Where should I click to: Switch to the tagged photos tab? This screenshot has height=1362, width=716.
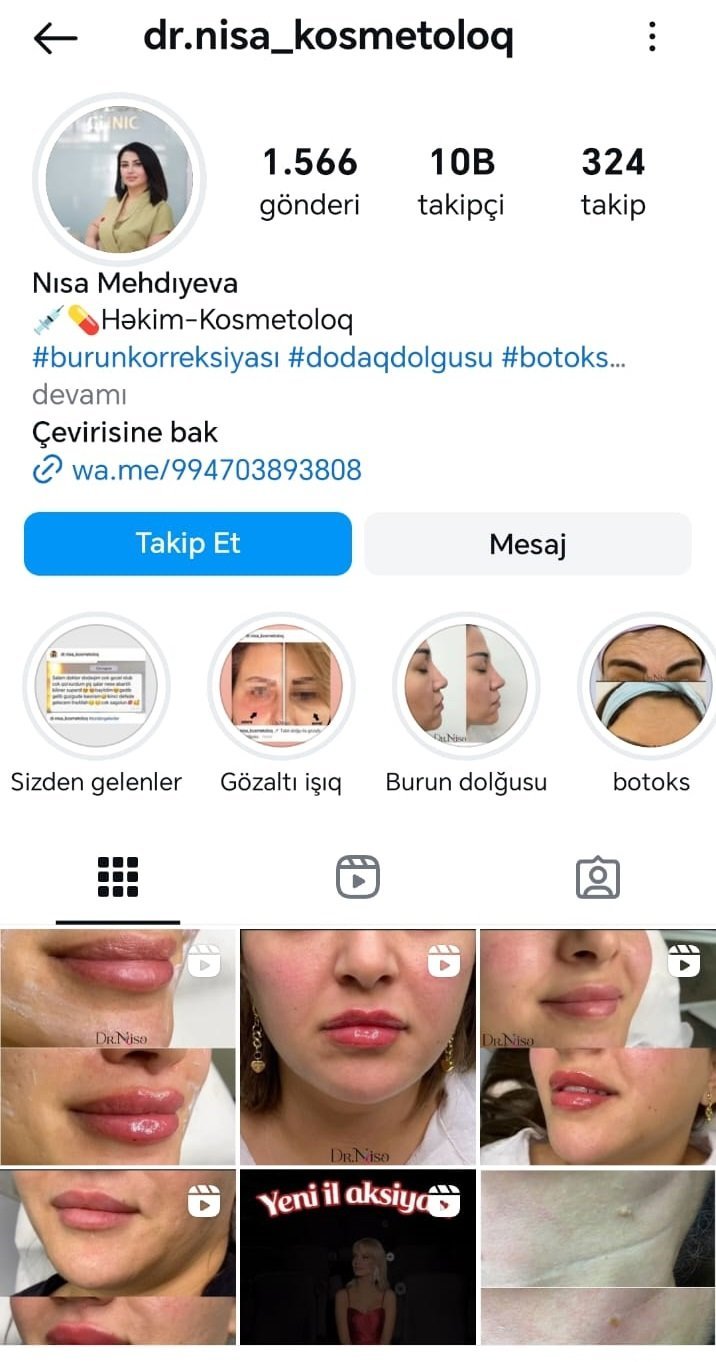tap(598, 877)
